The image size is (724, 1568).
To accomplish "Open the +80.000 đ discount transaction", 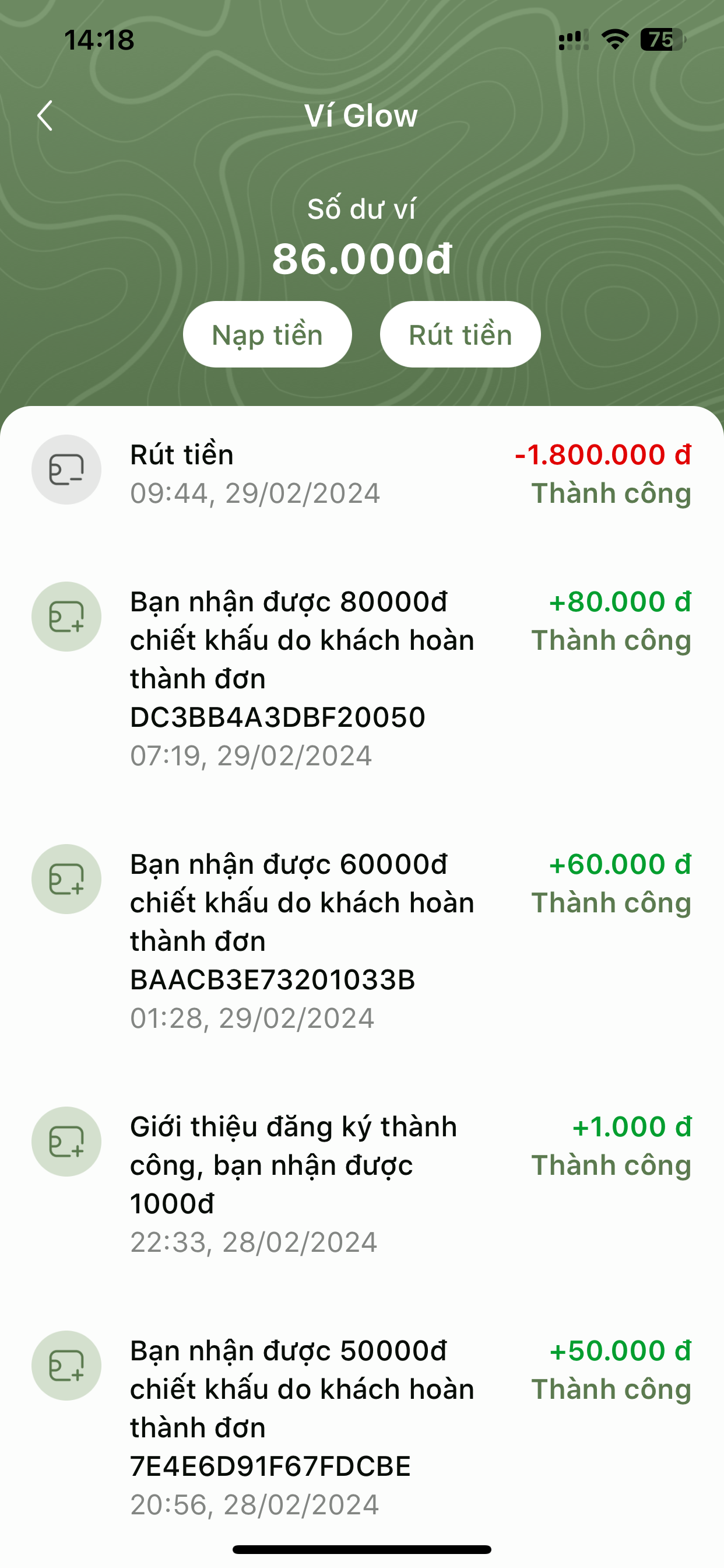I will click(361, 677).
